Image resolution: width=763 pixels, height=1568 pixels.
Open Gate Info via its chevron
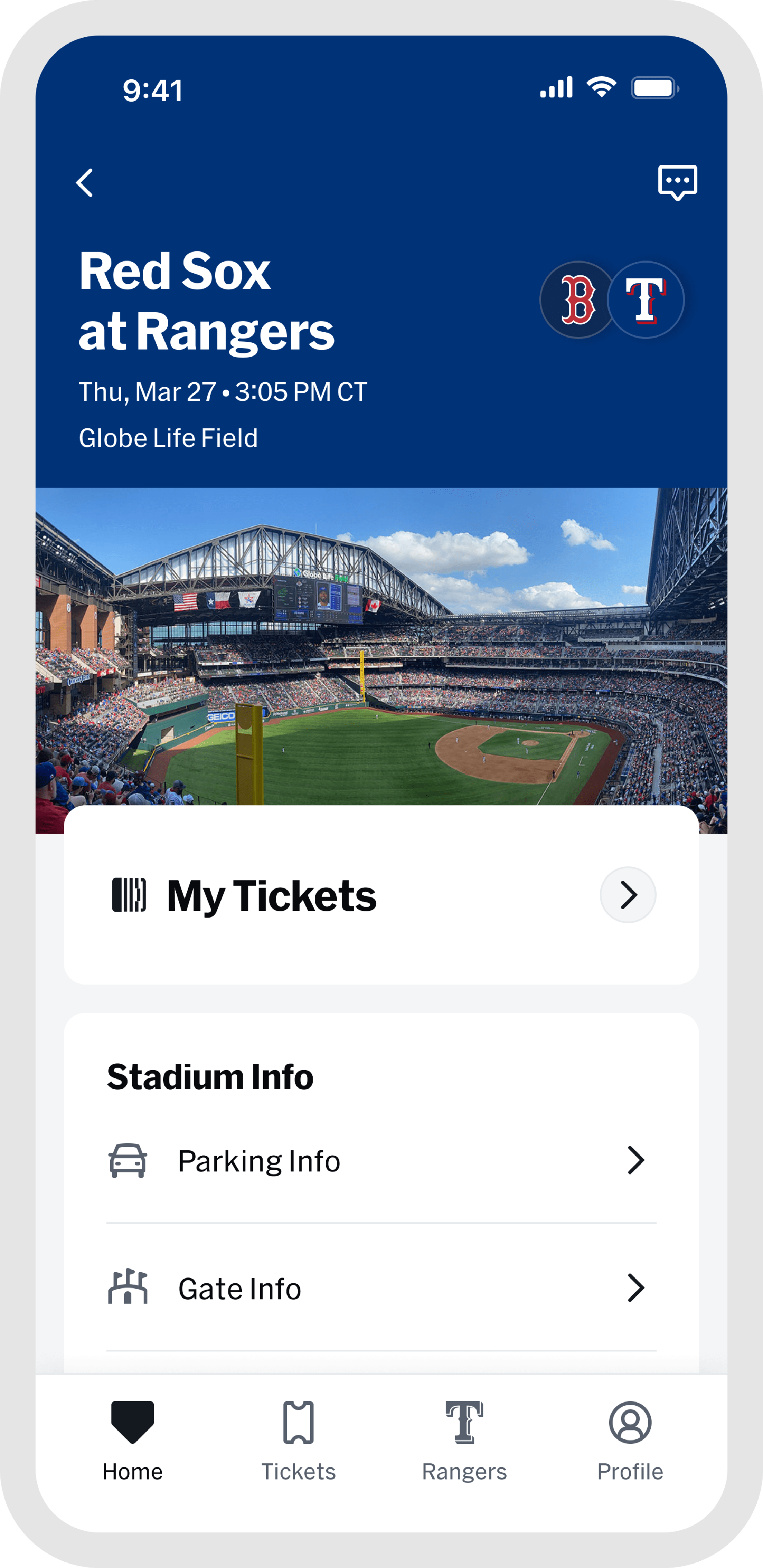click(x=637, y=1288)
